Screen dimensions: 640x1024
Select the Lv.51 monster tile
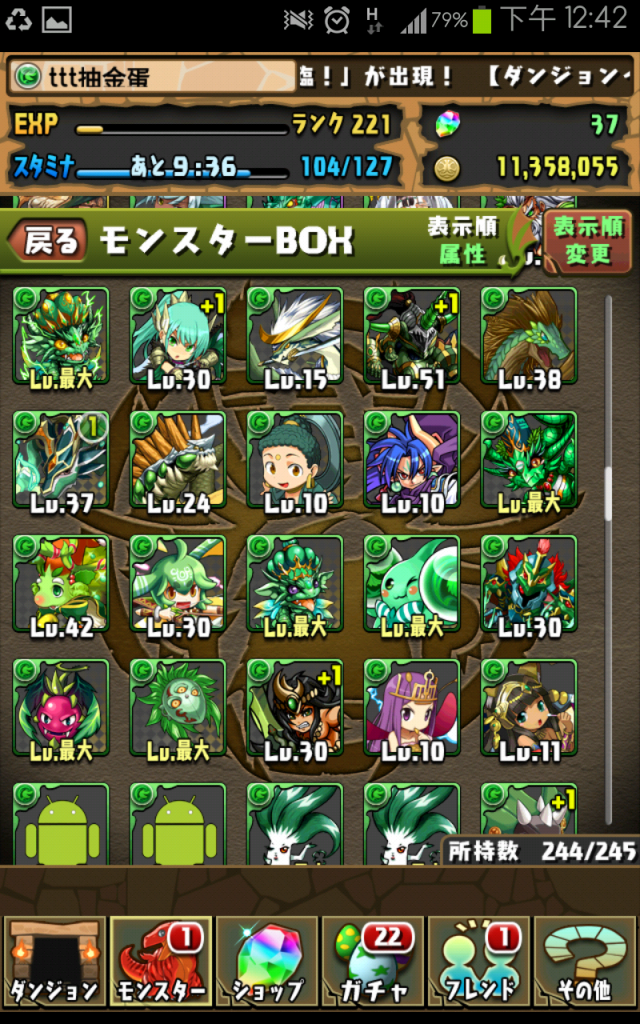412,337
